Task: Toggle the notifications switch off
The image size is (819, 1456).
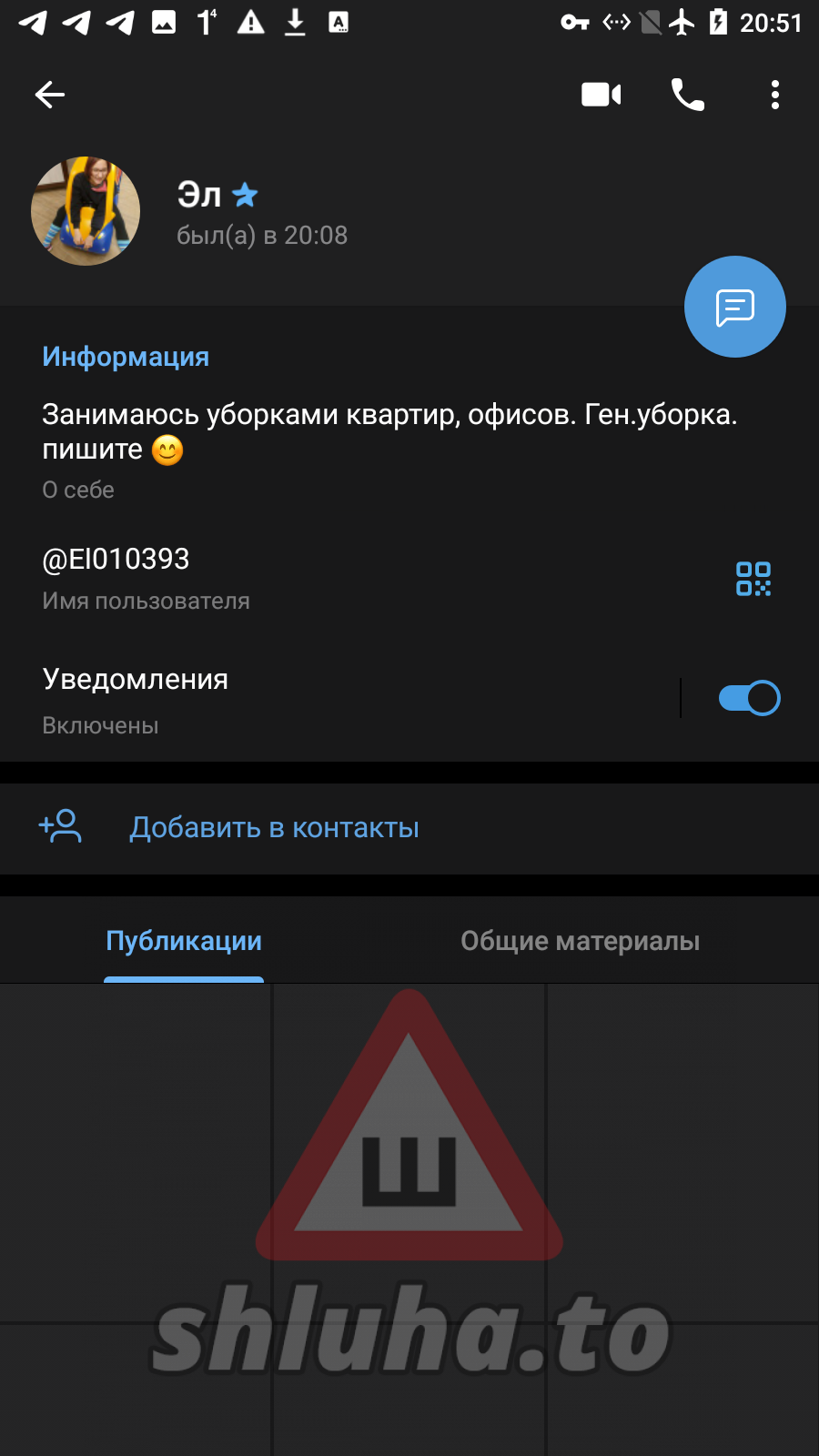Action: 749,699
